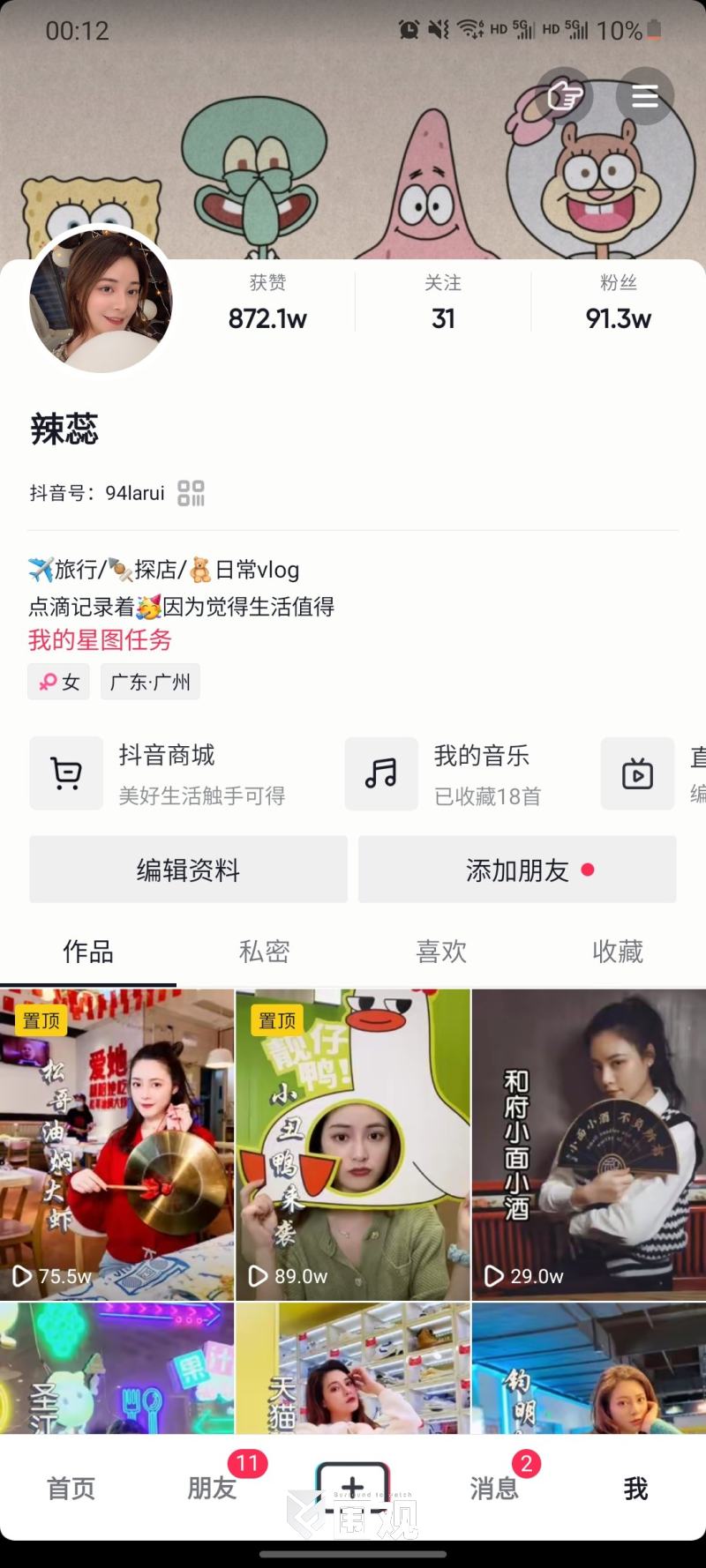This screenshot has height=1568, width=706.
Task: Open 我的星图任务 link
Action: click(x=100, y=640)
